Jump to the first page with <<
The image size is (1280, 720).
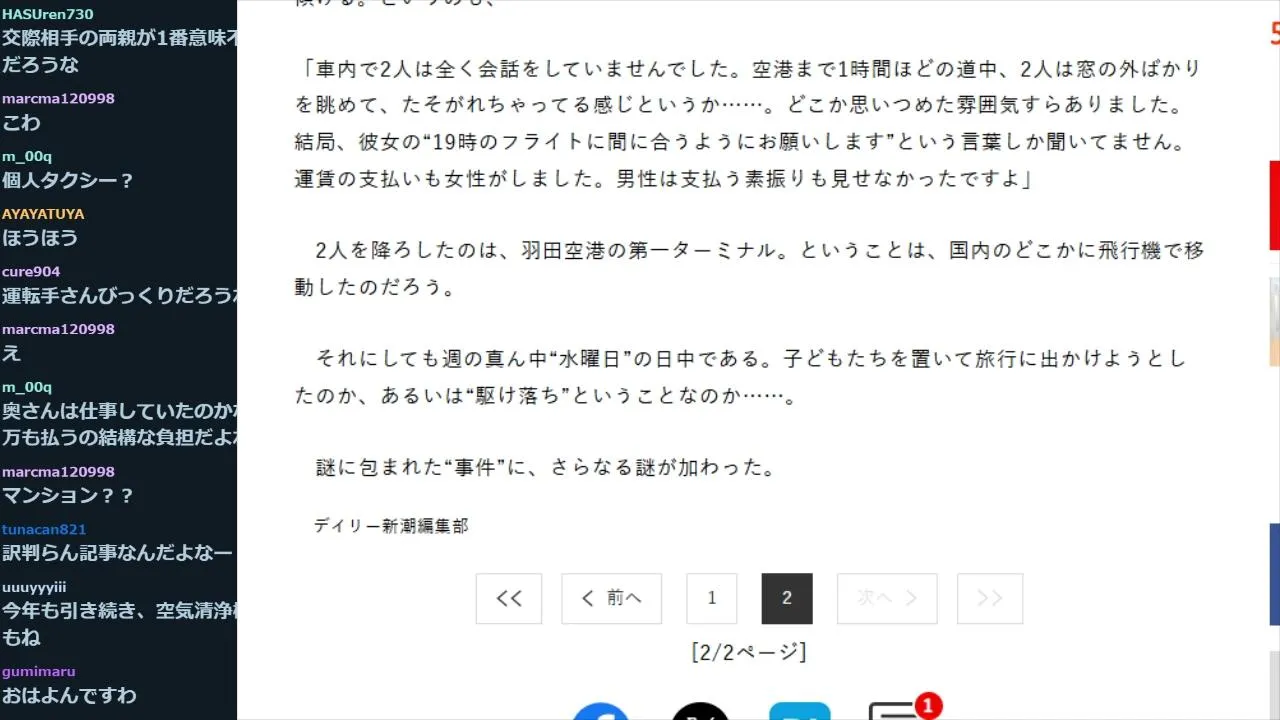[509, 598]
